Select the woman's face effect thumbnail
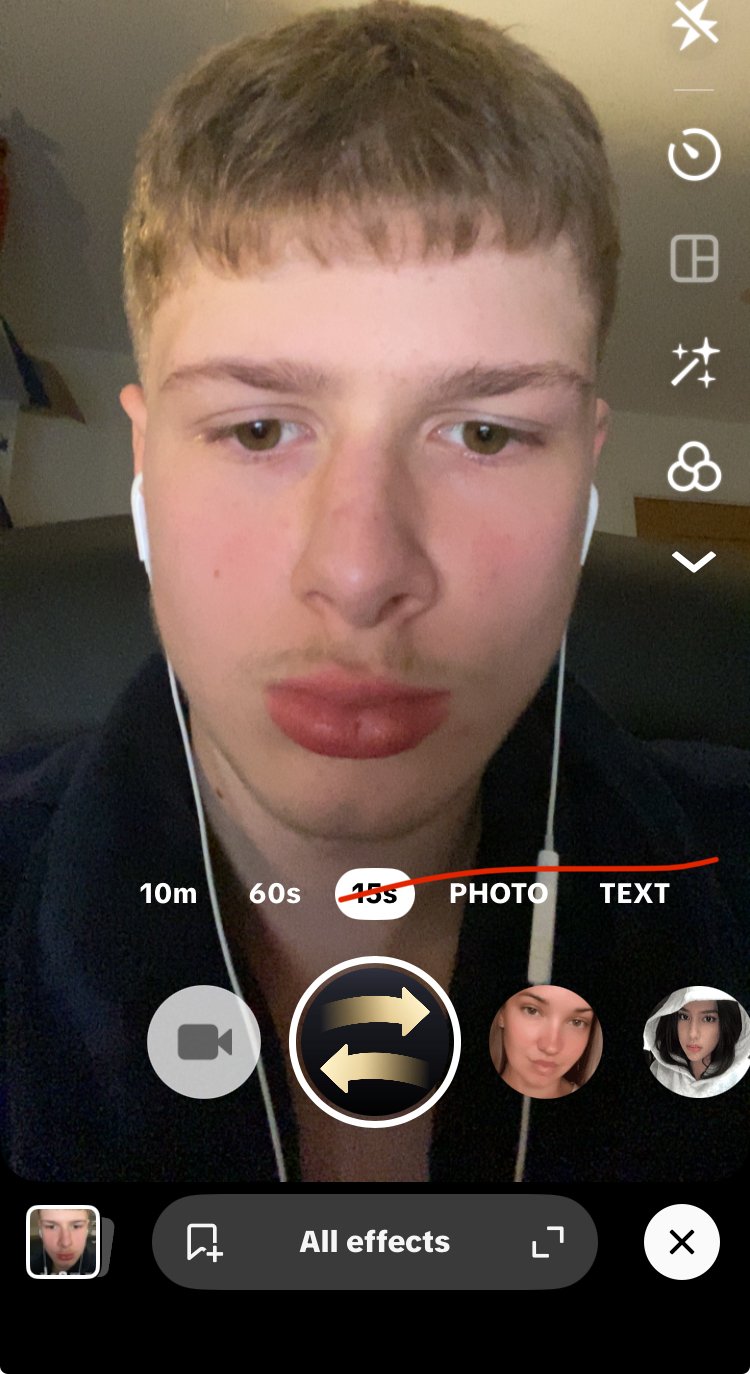The image size is (750, 1374). tap(546, 1042)
